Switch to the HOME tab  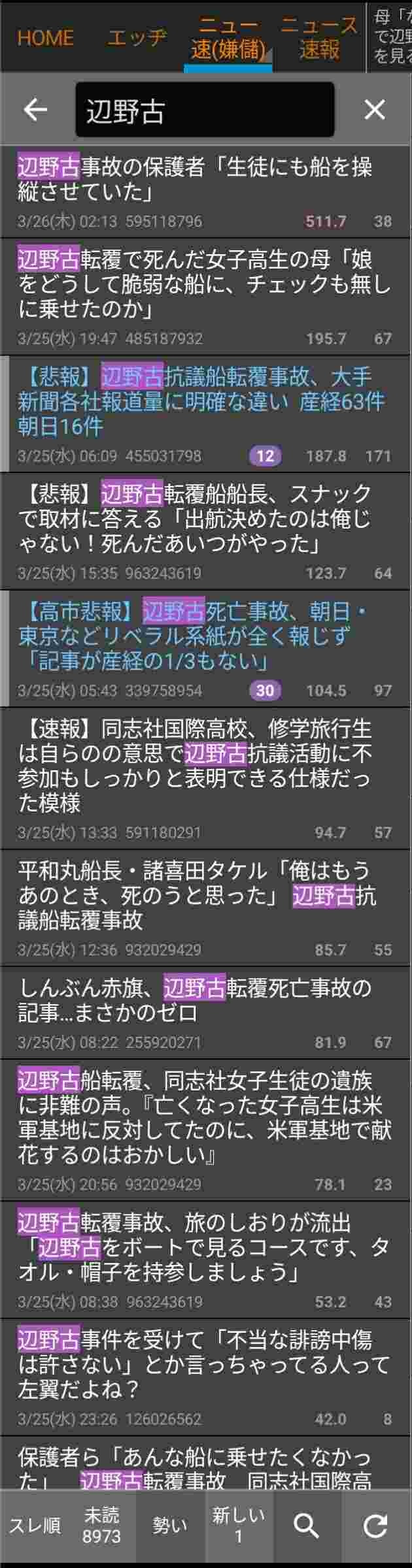tap(45, 38)
